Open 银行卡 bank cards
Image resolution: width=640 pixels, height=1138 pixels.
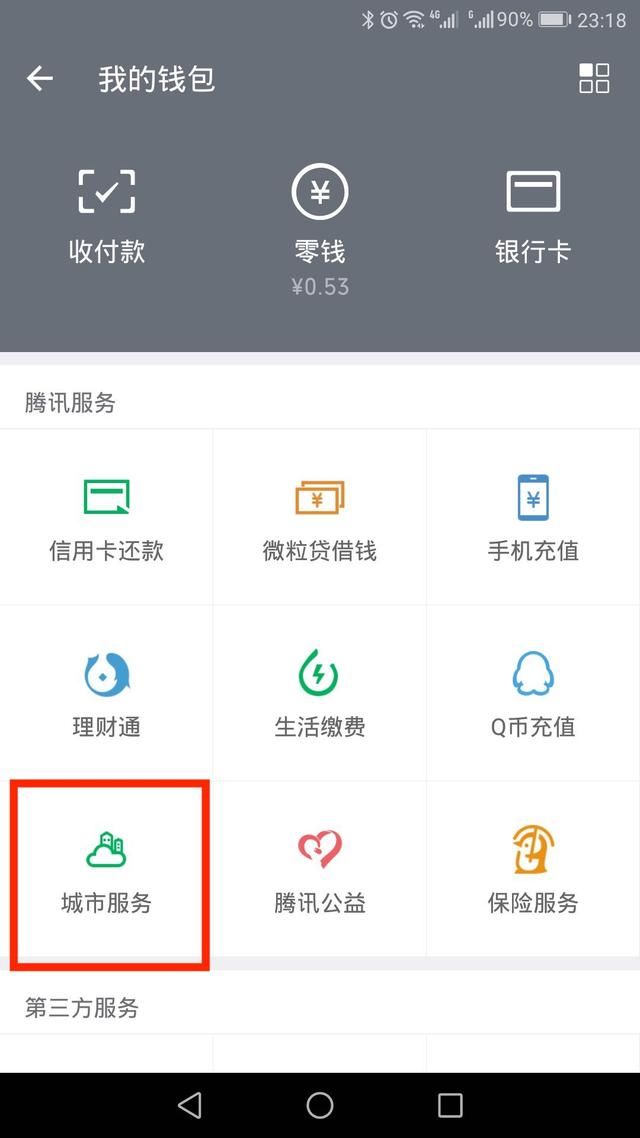[533, 216]
